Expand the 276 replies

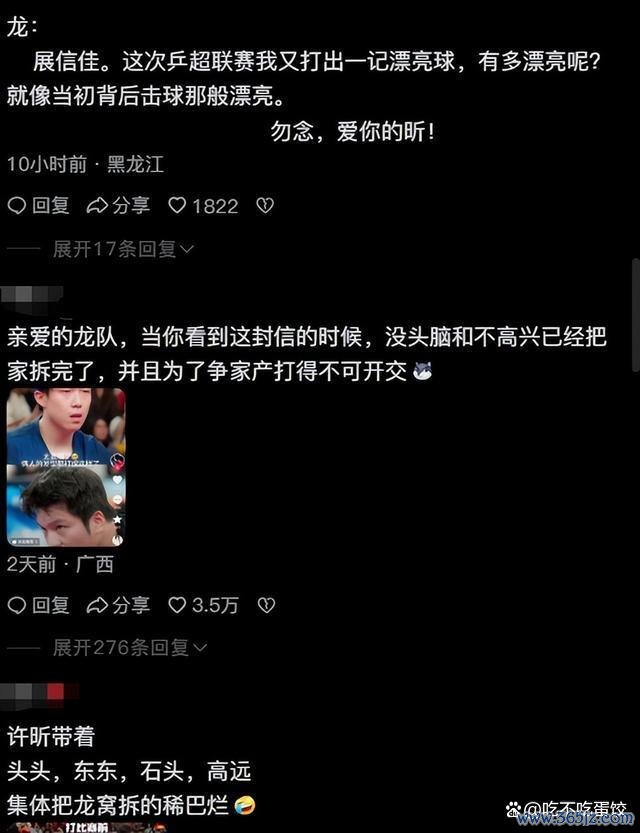129,648
